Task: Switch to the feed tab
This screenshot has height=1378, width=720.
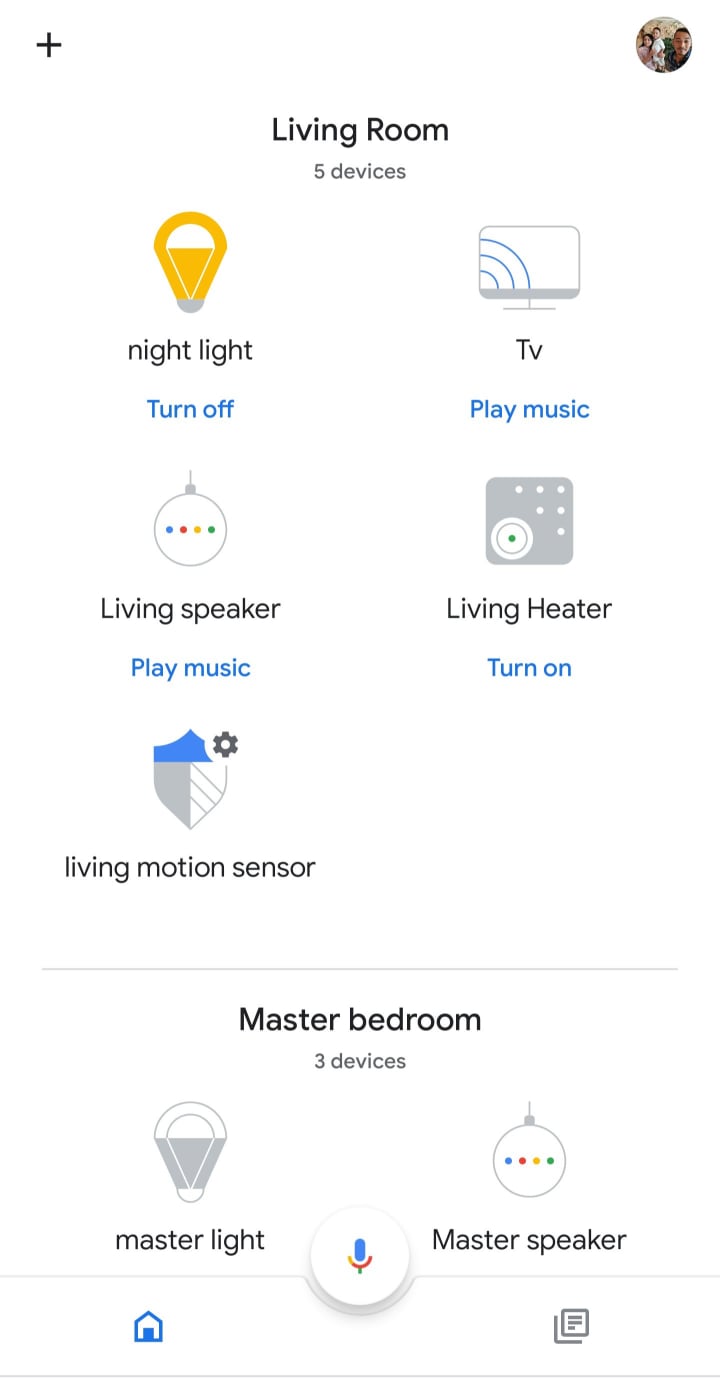Action: click(x=571, y=1327)
